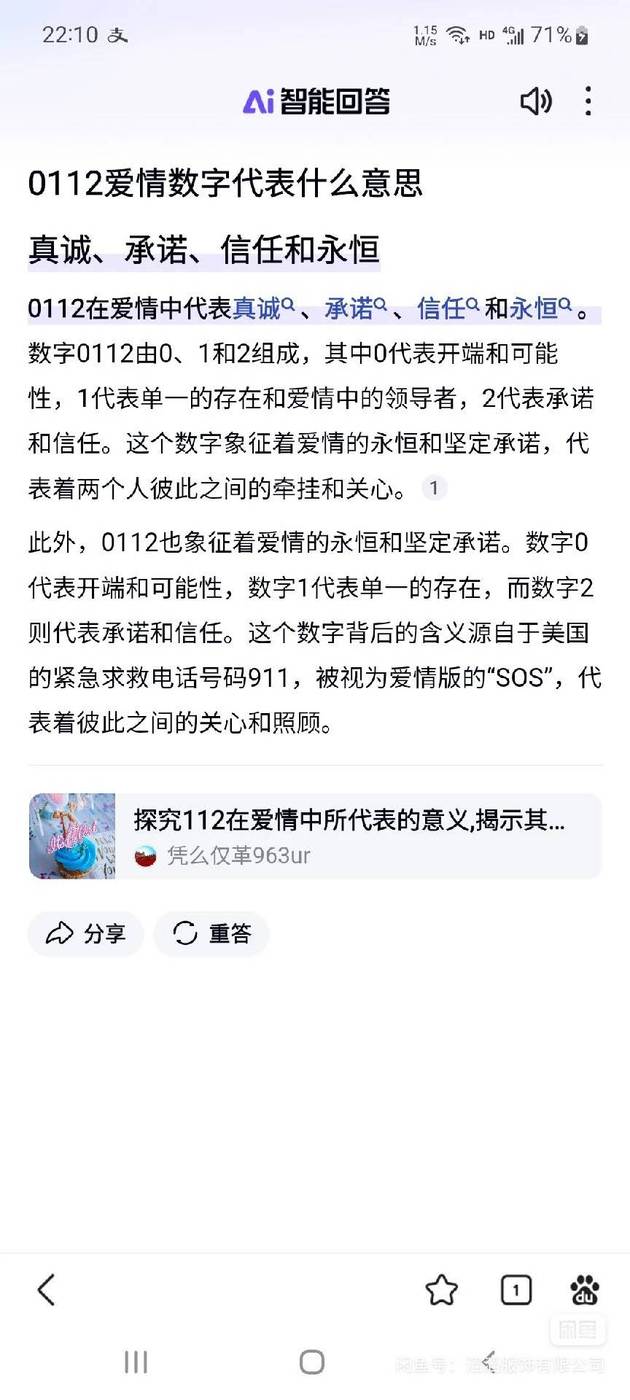Regenerate the answer with 重答
Image resolution: width=630 pixels, height=1400 pixels.
click(x=211, y=934)
